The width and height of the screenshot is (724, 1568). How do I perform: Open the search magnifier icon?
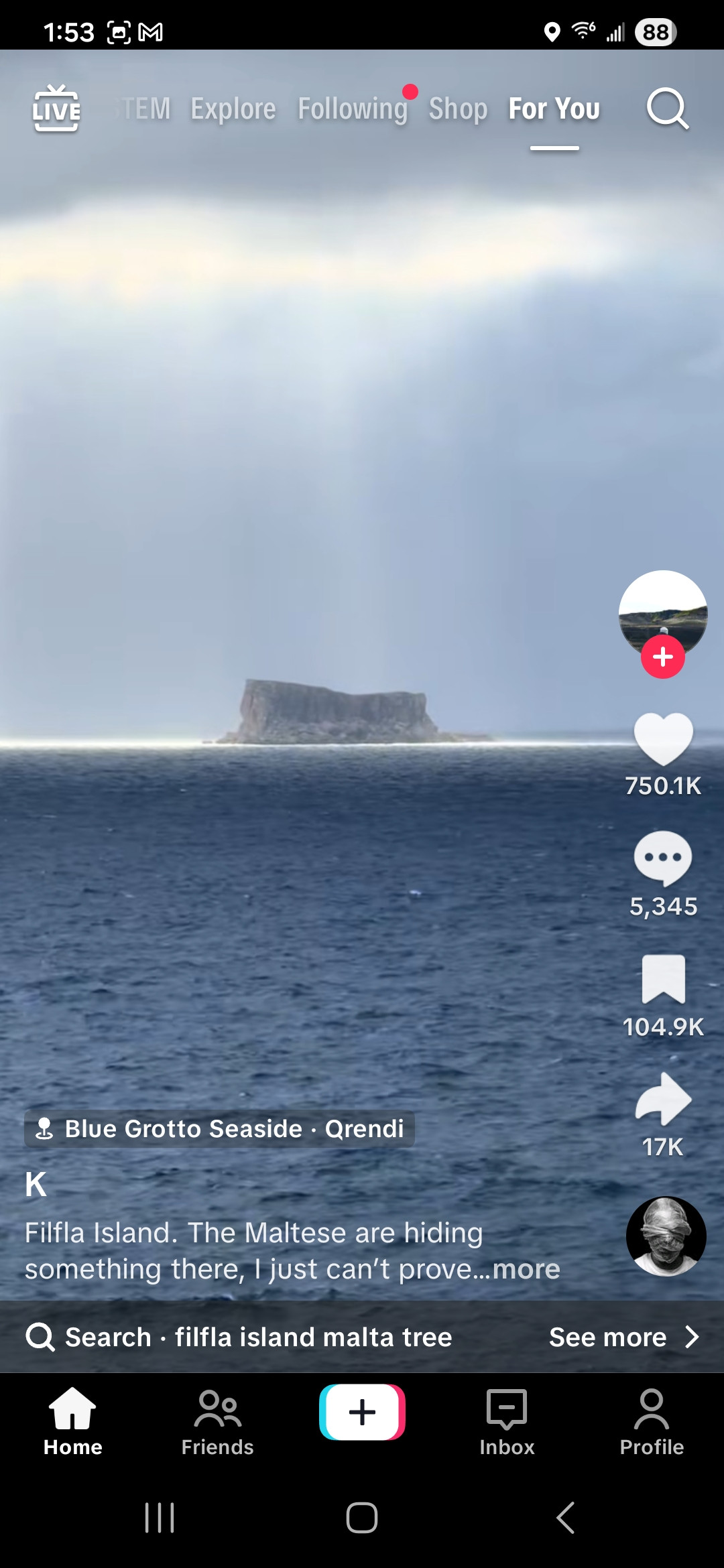667,109
